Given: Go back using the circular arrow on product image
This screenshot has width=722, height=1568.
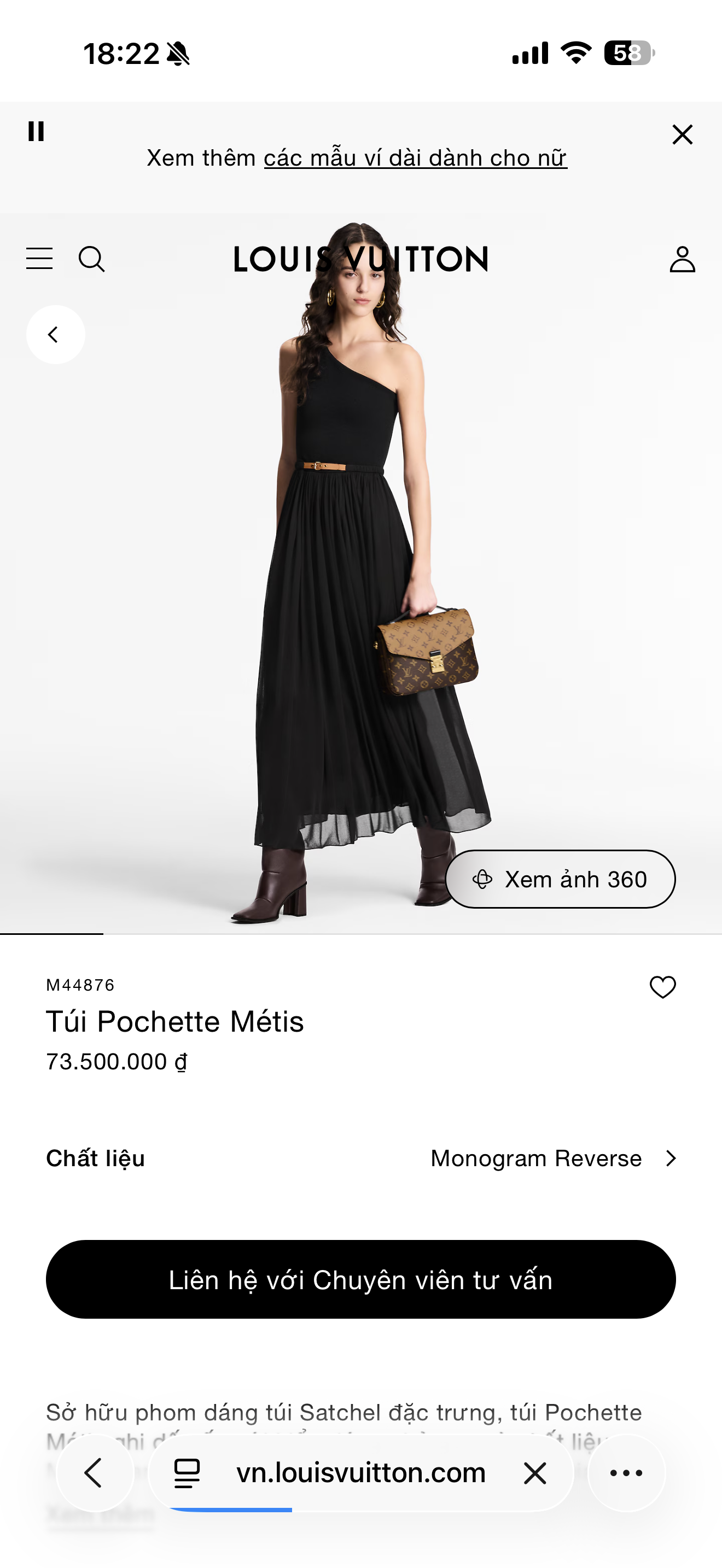Looking at the screenshot, I should pos(54,334).
